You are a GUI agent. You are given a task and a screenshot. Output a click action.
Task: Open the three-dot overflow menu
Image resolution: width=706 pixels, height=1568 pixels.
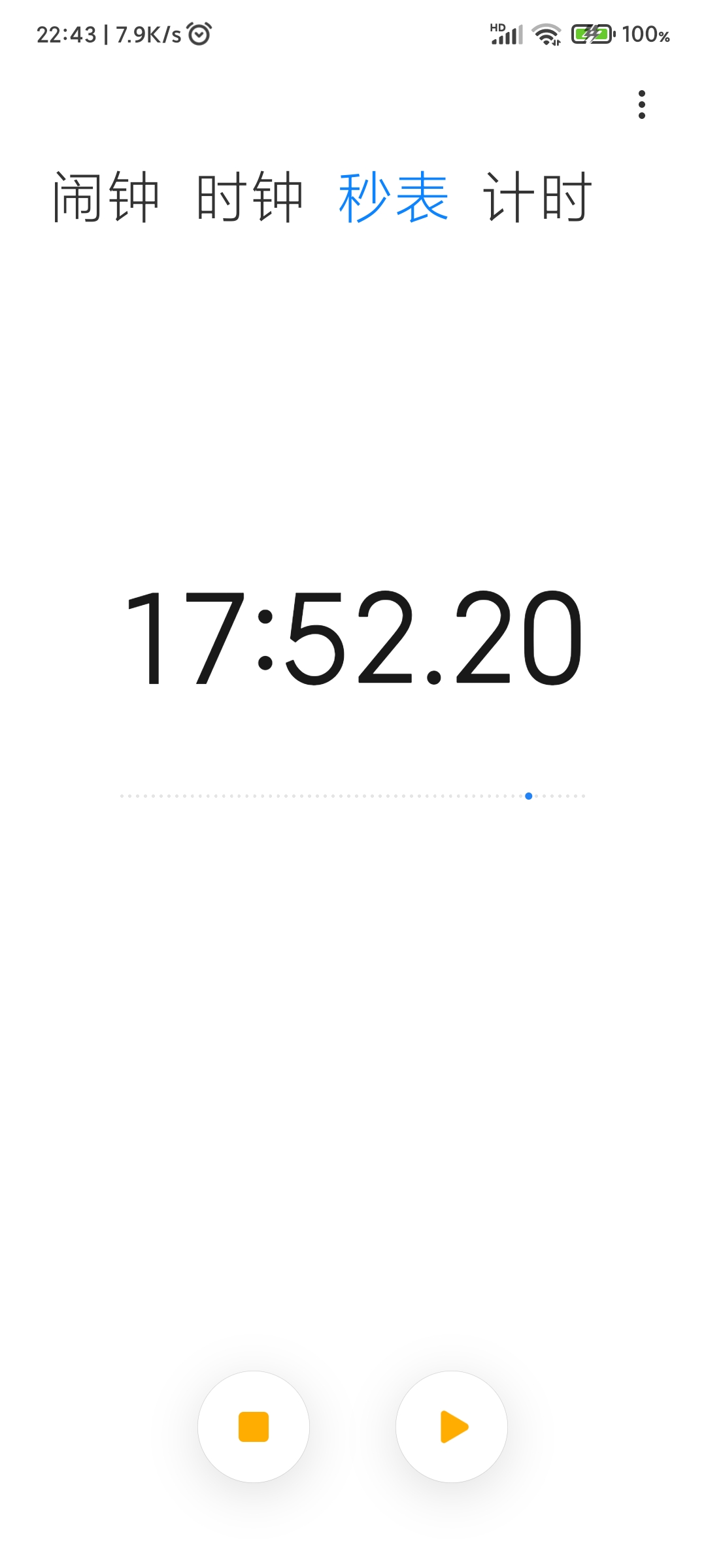[642, 105]
